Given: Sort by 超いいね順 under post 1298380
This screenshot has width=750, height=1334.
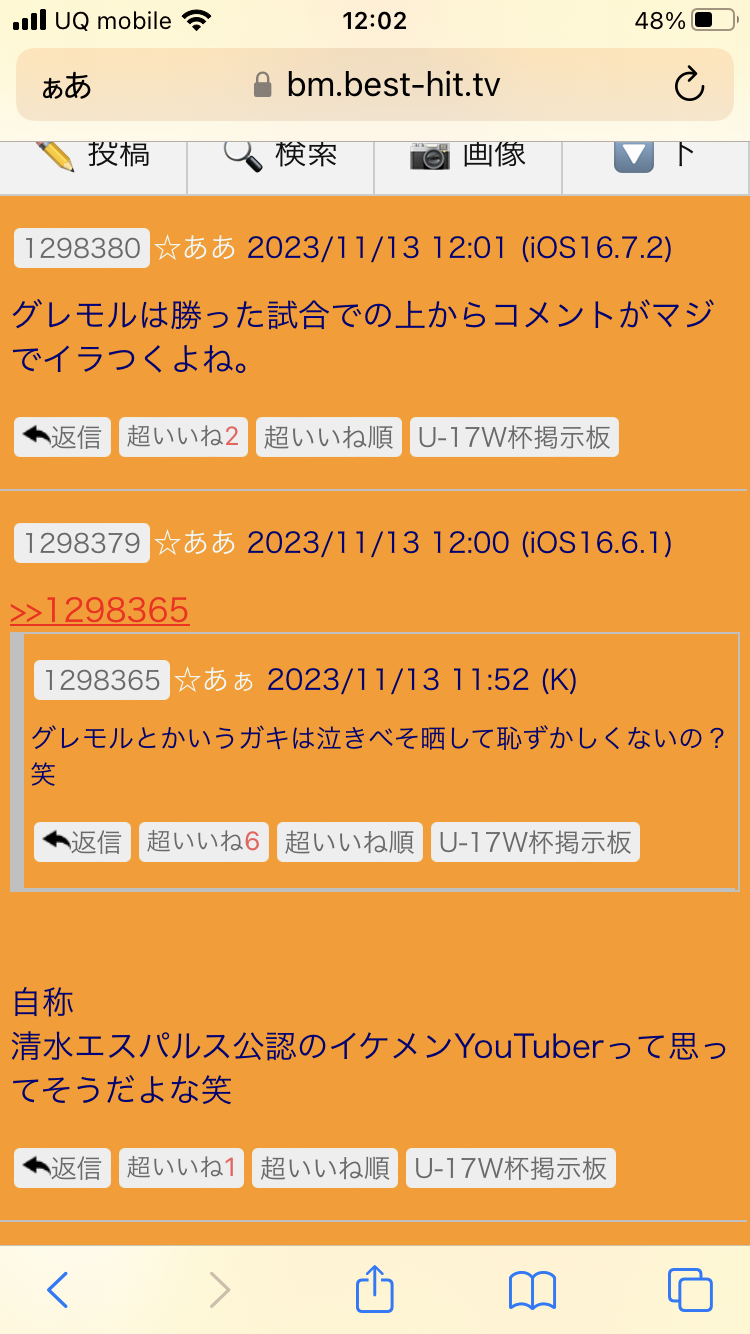Looking at the screenshot, I should click(x=329, y=437).
